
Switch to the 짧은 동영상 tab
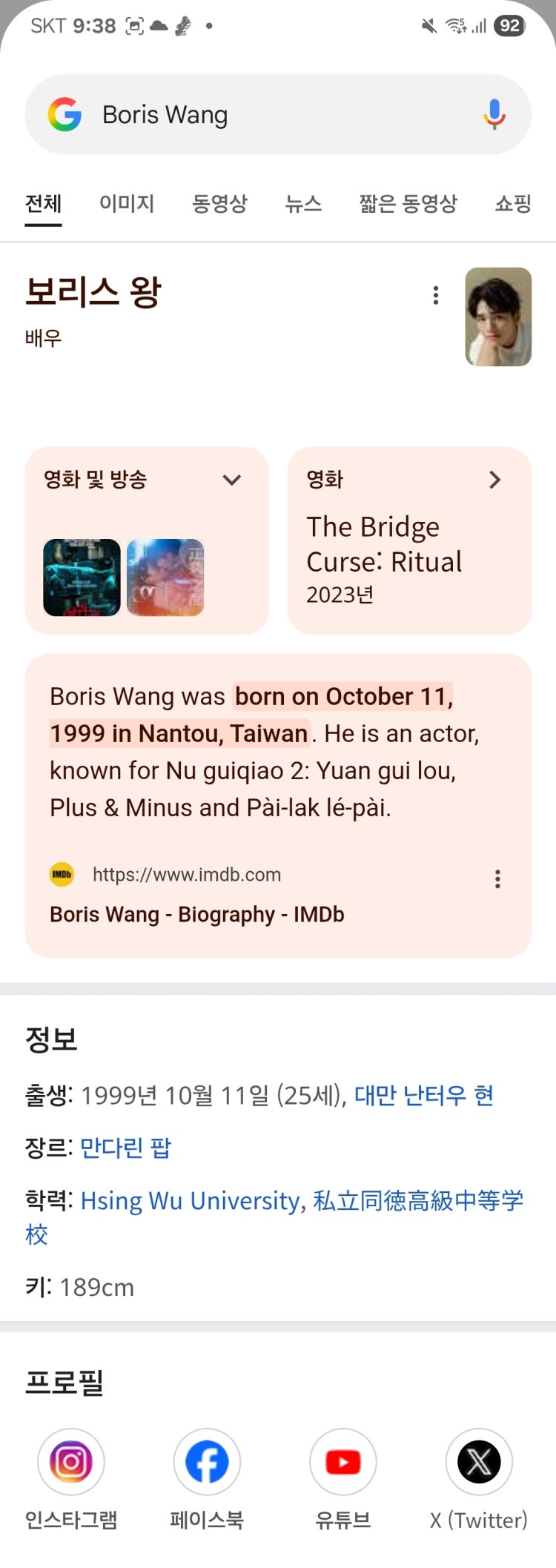pyautogui.click(x=408, y=203)
